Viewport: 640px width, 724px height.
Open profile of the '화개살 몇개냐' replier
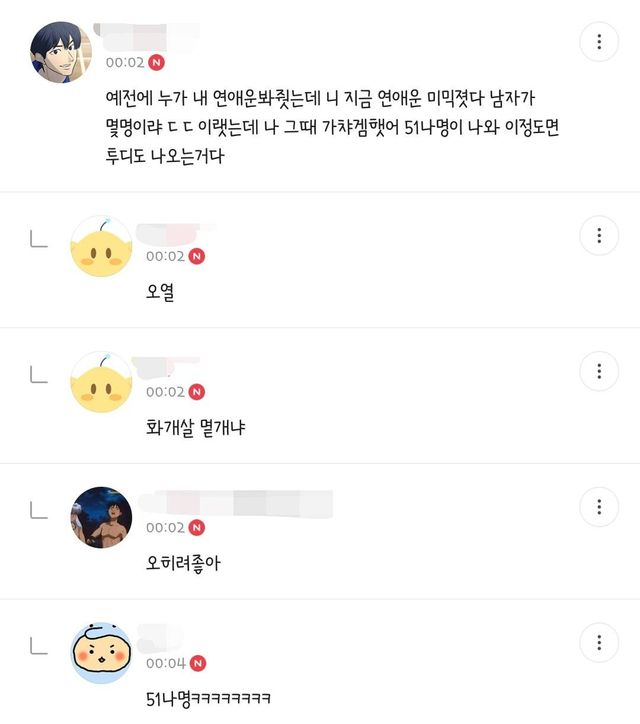[x=102, y=382]
